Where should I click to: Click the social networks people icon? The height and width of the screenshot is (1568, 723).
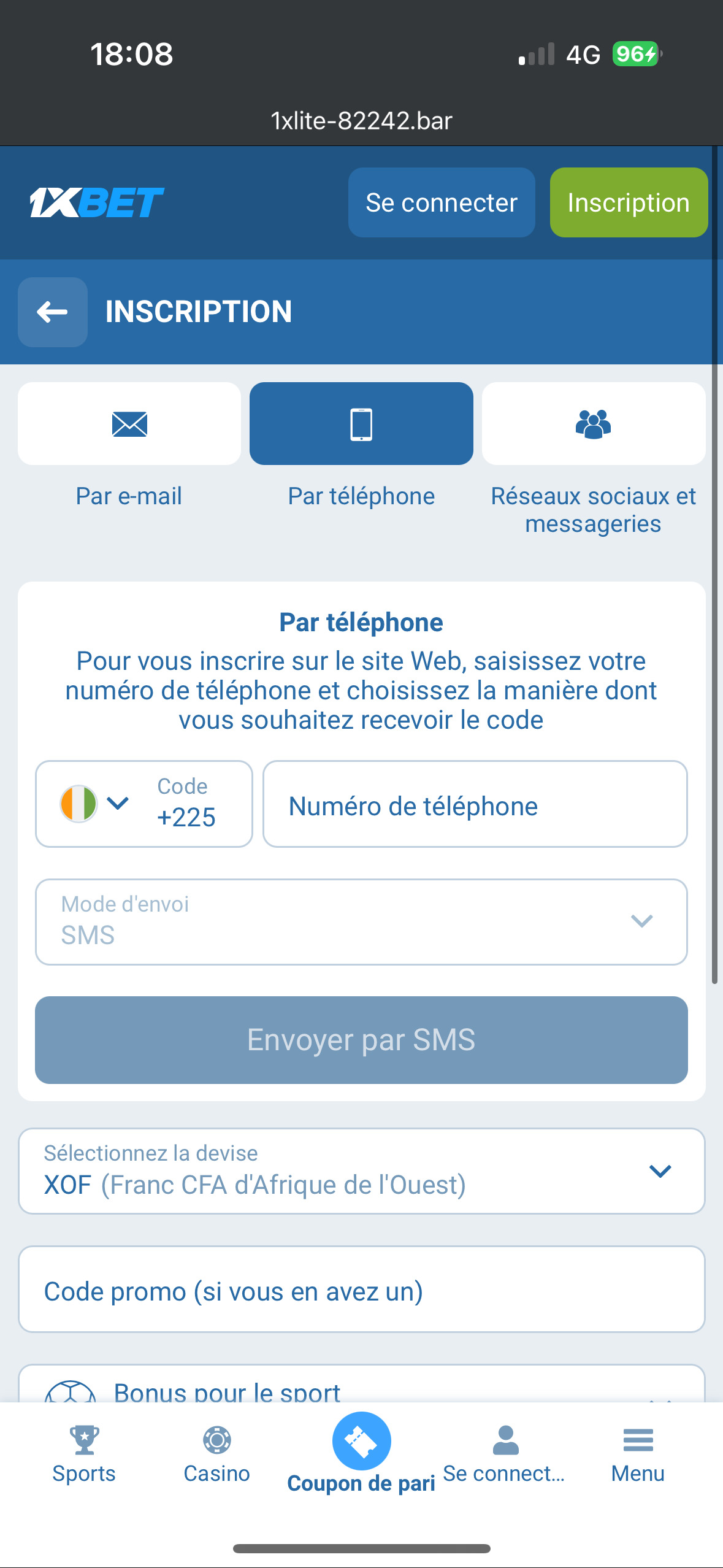click(593, 423)
